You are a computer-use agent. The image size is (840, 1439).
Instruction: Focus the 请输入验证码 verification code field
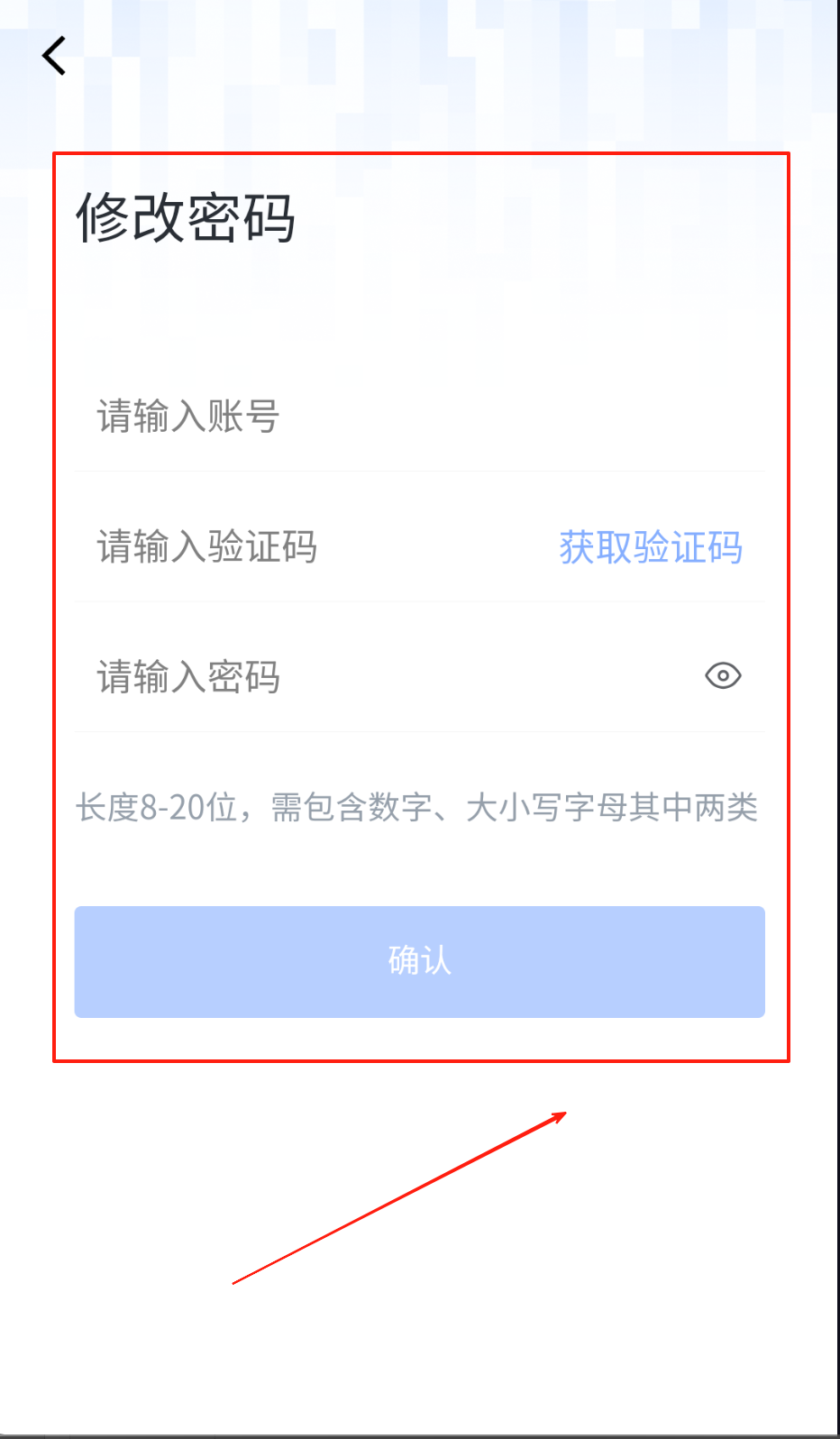[306, 547]
